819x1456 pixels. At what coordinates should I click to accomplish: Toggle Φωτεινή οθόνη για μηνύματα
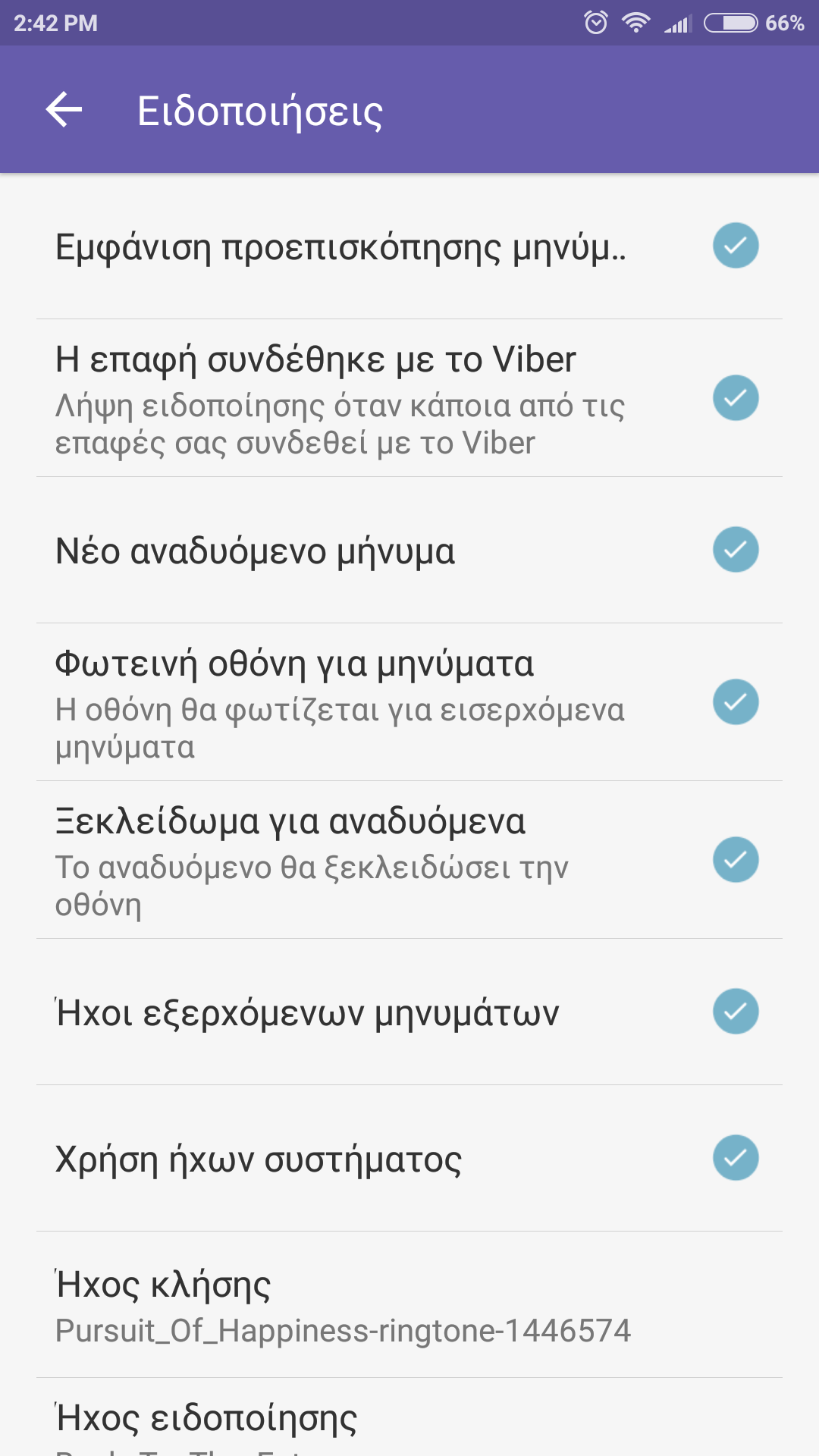pos(736,701)
